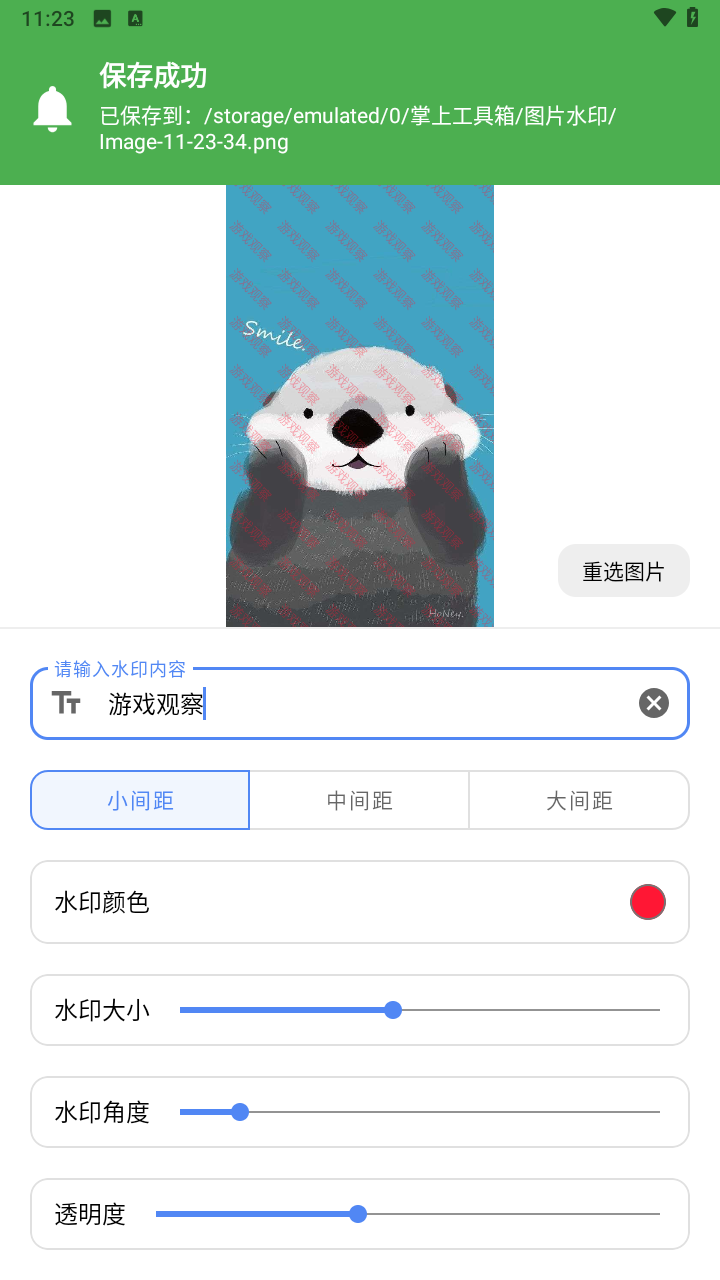
Task: Open the 水印颜色 red color picker
Action: click(647, 902)
